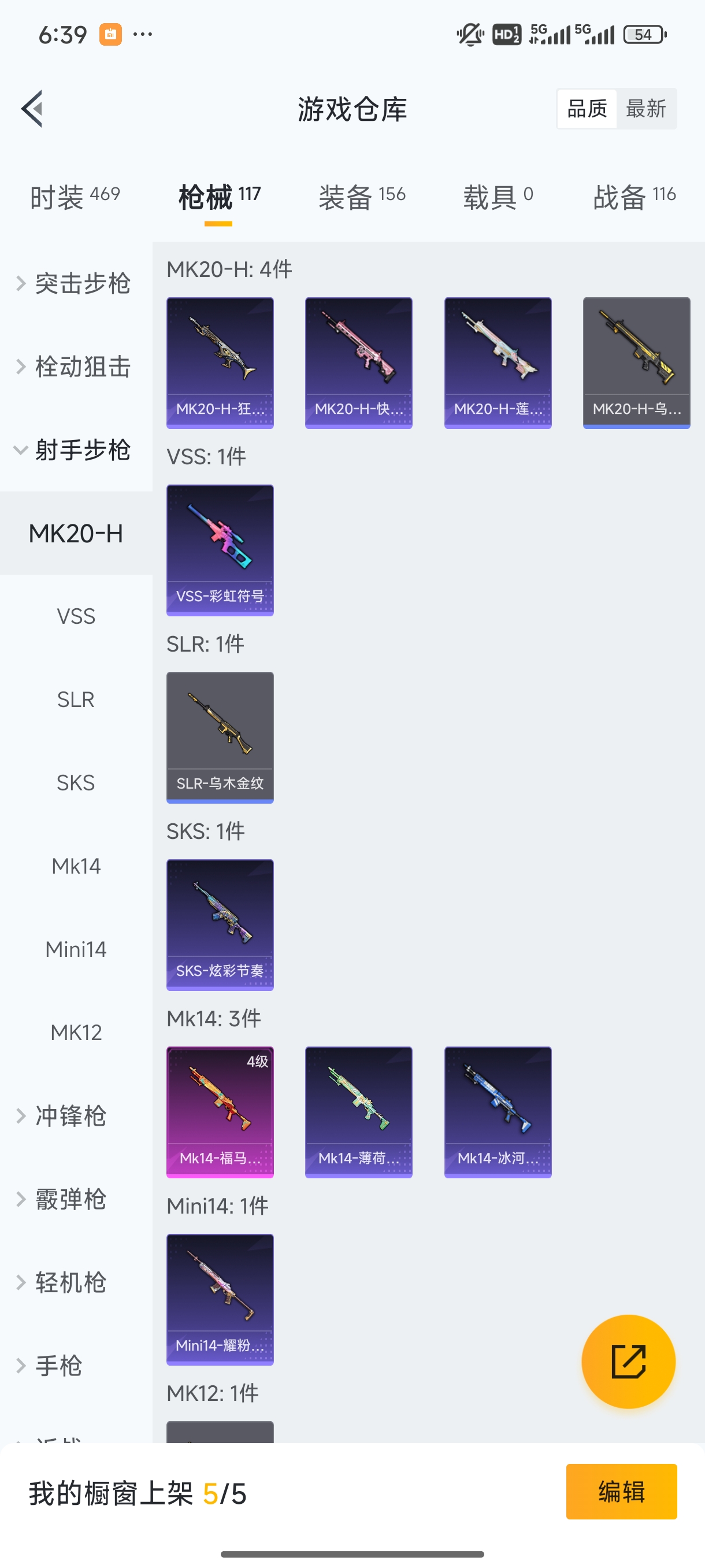Collapse the 射手步枪 category
The width and height of the screenshot is (705, 1568).
[x=73, y=450]
